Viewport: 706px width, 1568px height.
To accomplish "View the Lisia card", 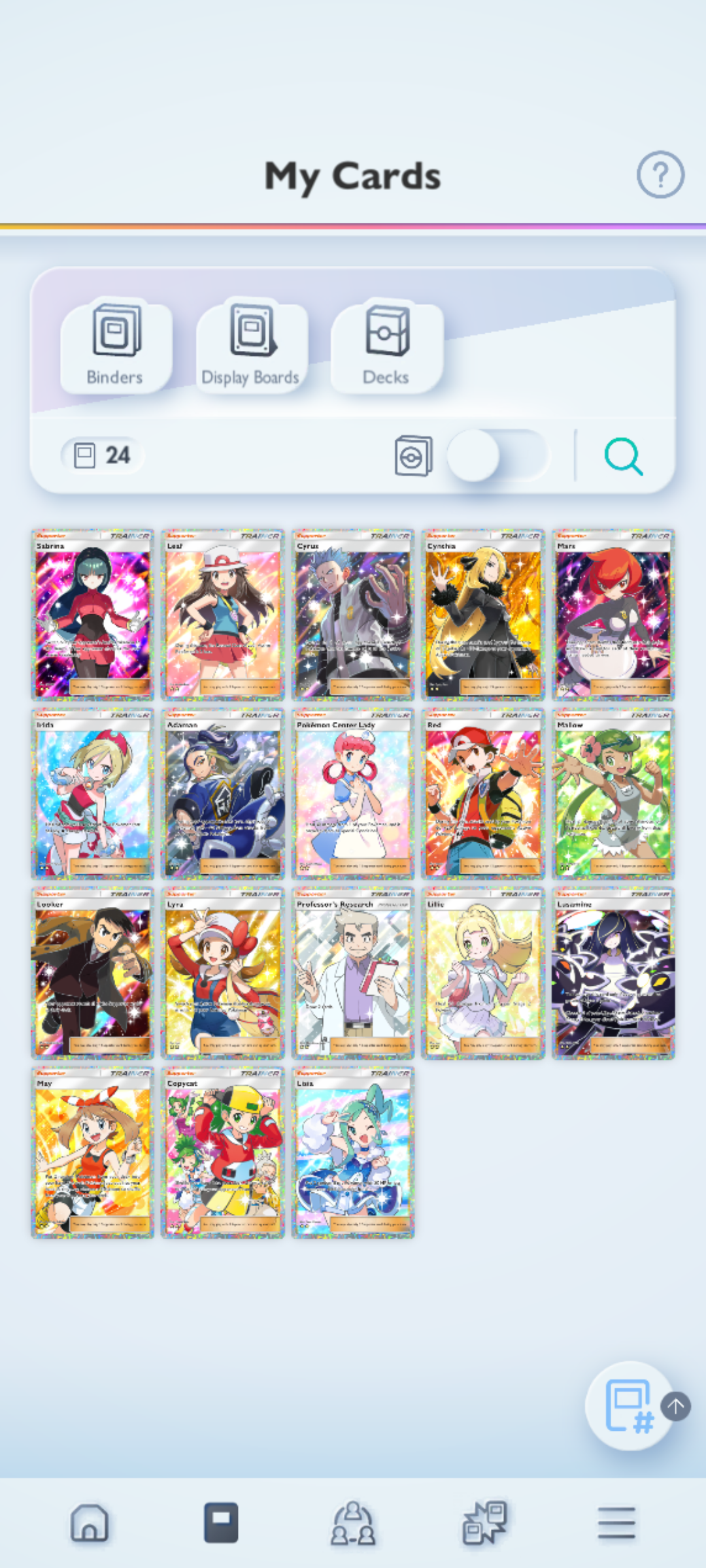I will (353, 1152).
